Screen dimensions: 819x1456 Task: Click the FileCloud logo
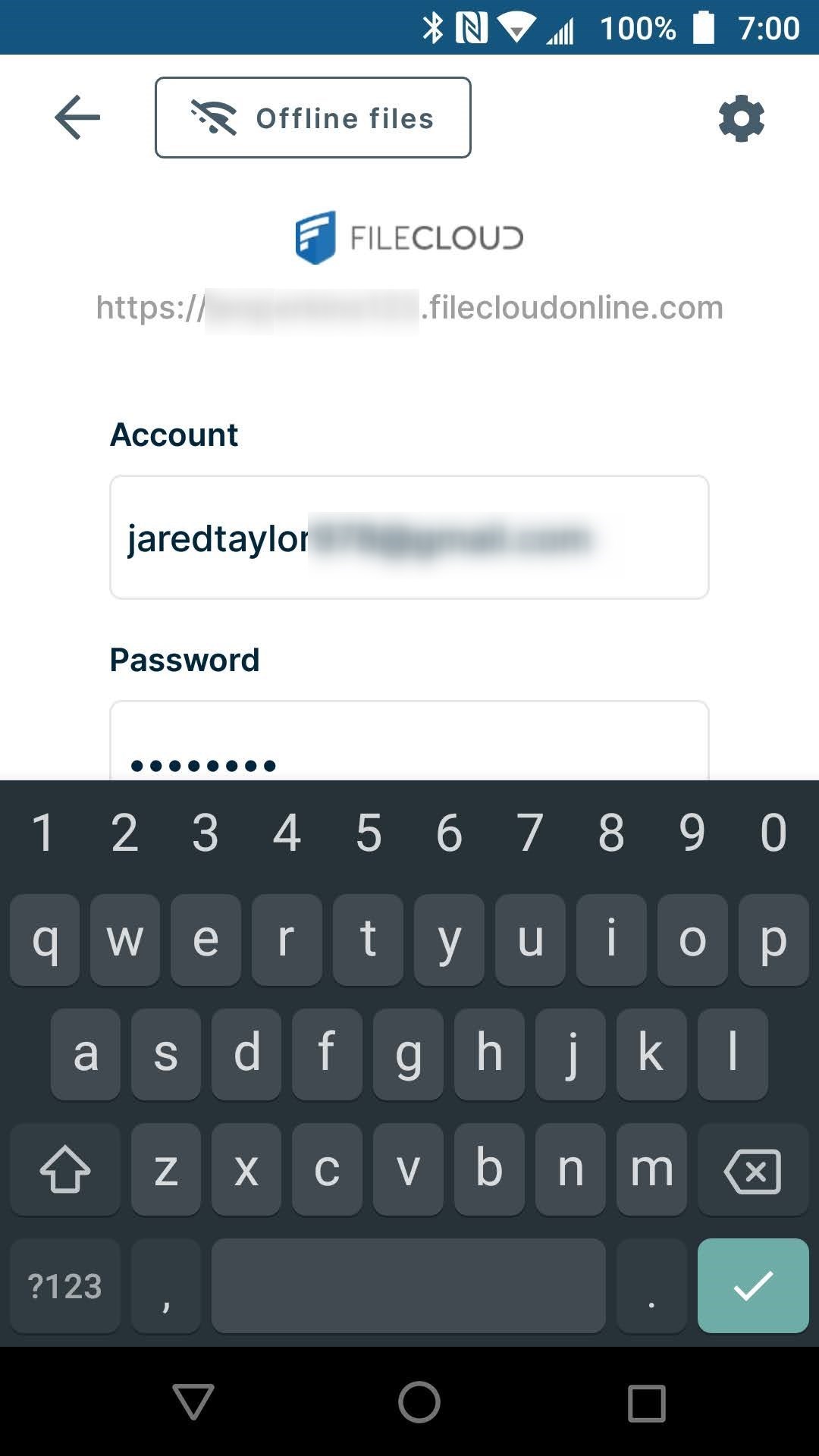pos(408,236)
